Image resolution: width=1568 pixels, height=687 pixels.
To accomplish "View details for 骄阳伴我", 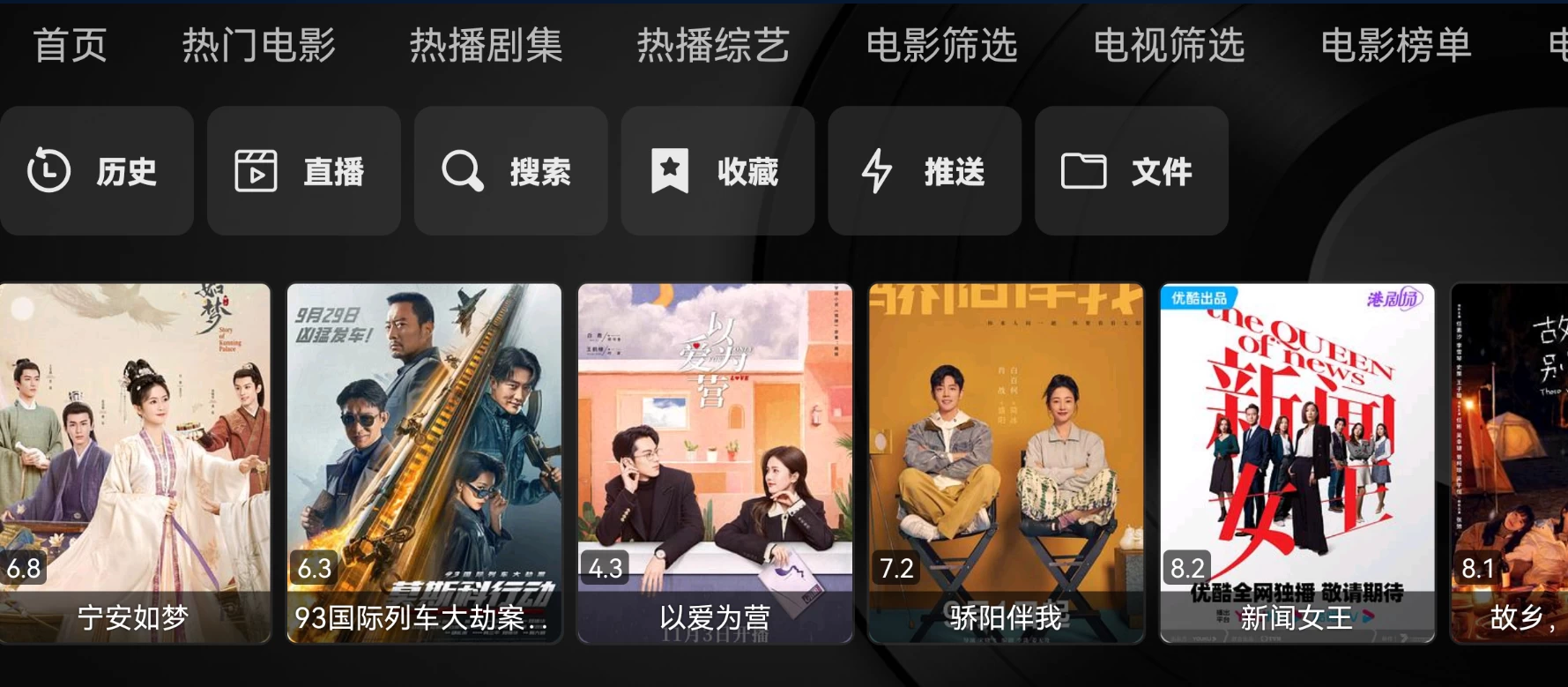I will click(1006, 463).
